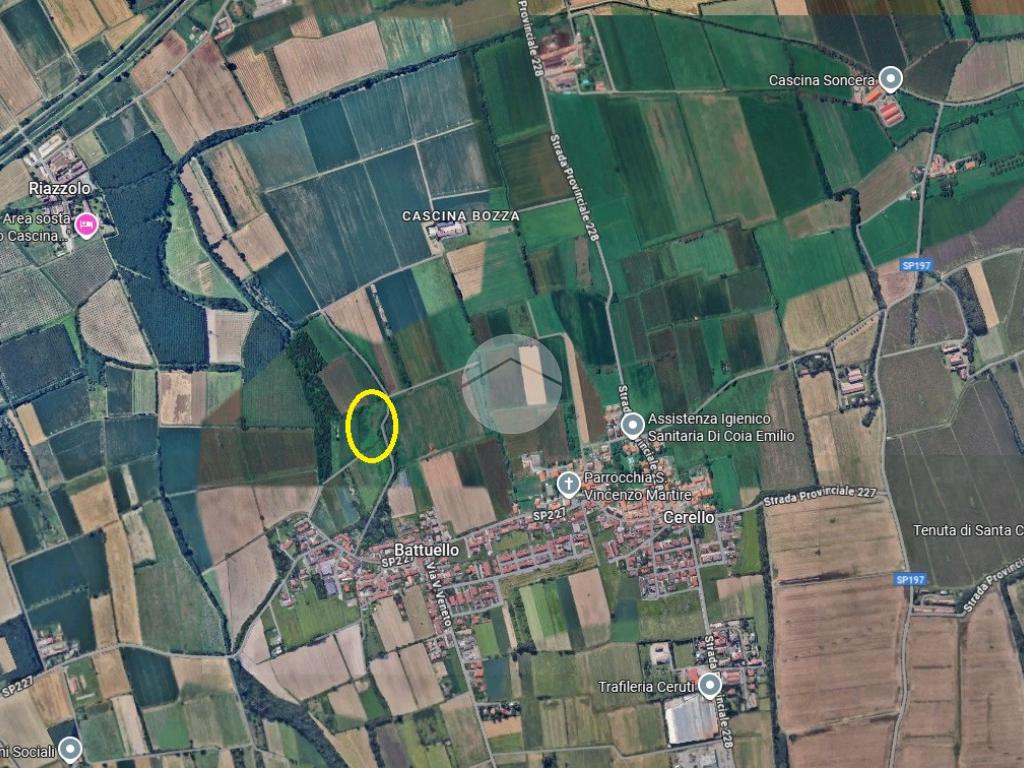The height and width of the screenshot is (768, 1024).
Task: Select the Trafileria Ceruti map pin
Action: (710, 686)
